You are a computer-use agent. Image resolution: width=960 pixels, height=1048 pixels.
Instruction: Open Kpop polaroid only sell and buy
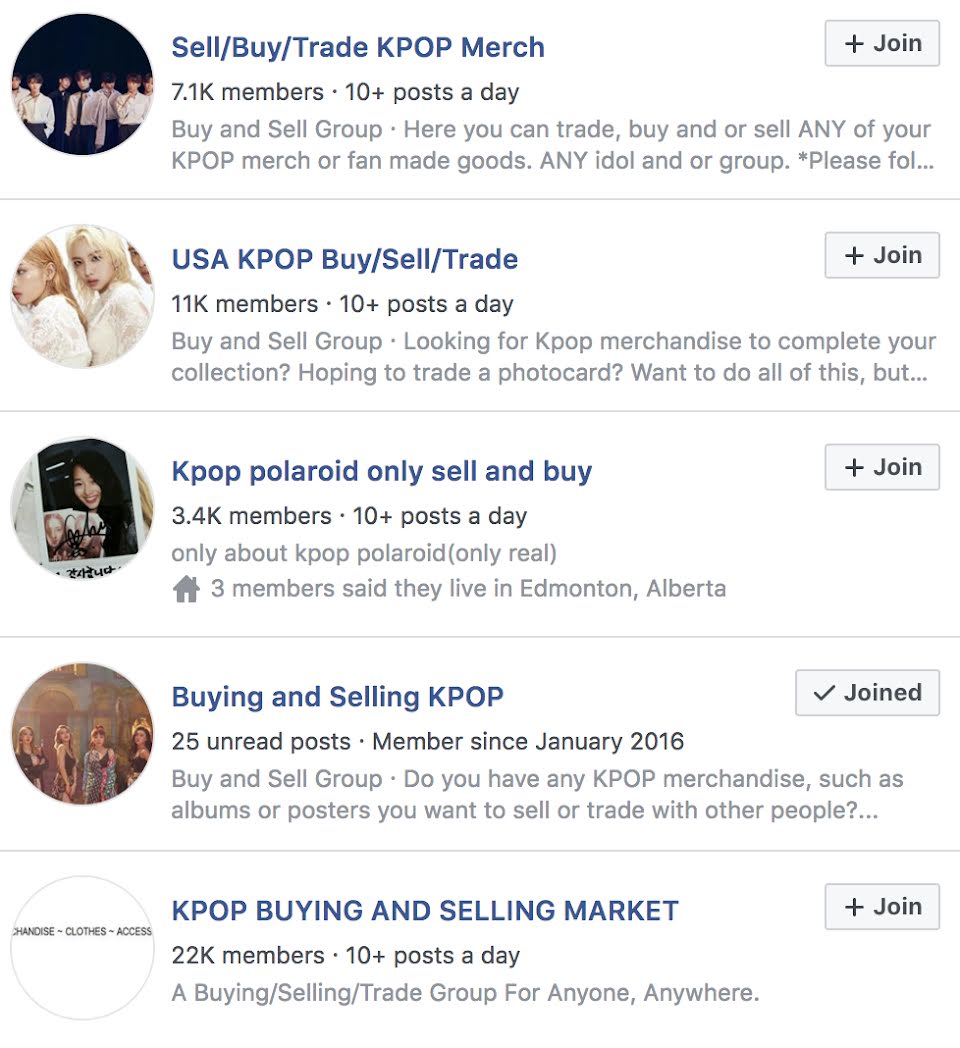(381, 471)
